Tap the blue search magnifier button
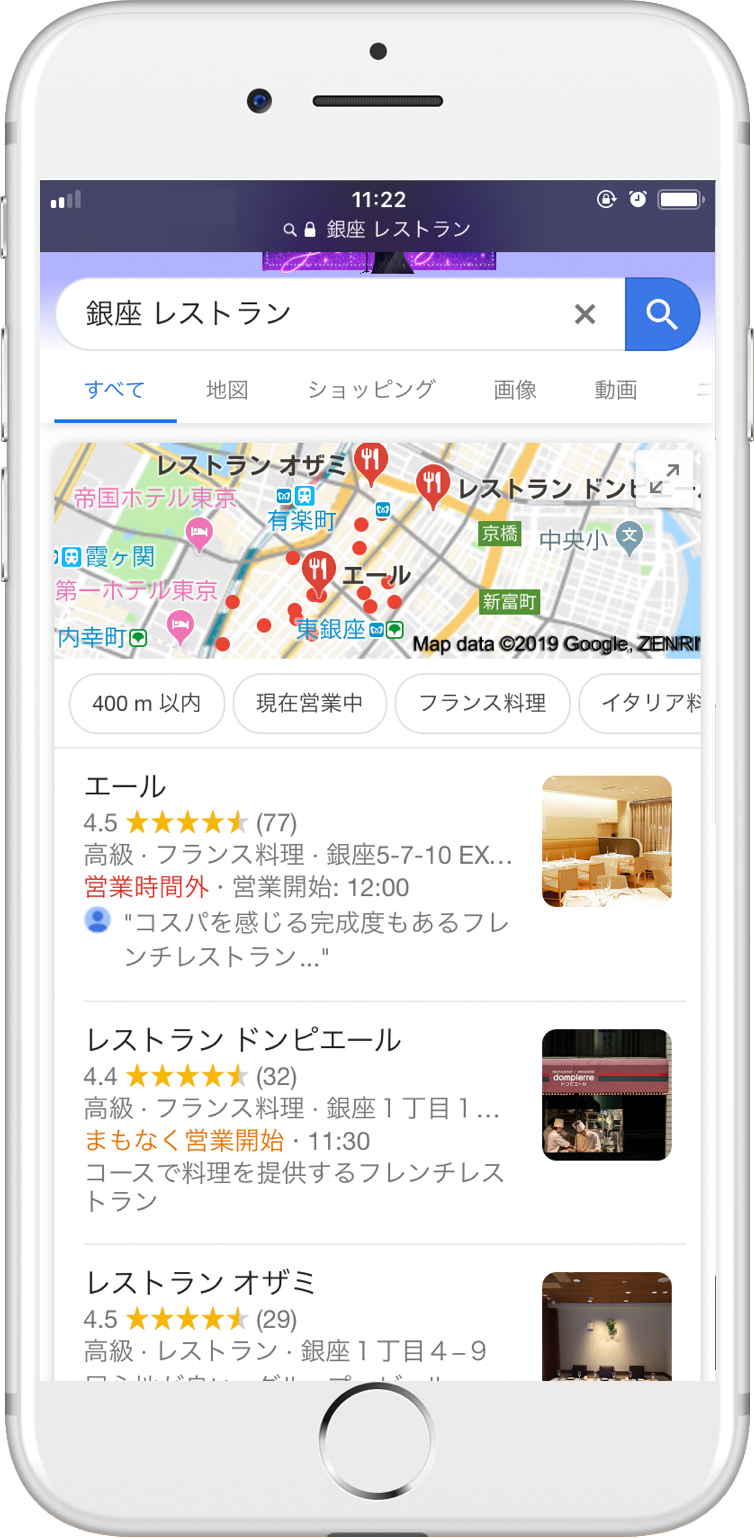Image resolution: width=754 pixels, height=1538 pixels. (x=662, y=314)
